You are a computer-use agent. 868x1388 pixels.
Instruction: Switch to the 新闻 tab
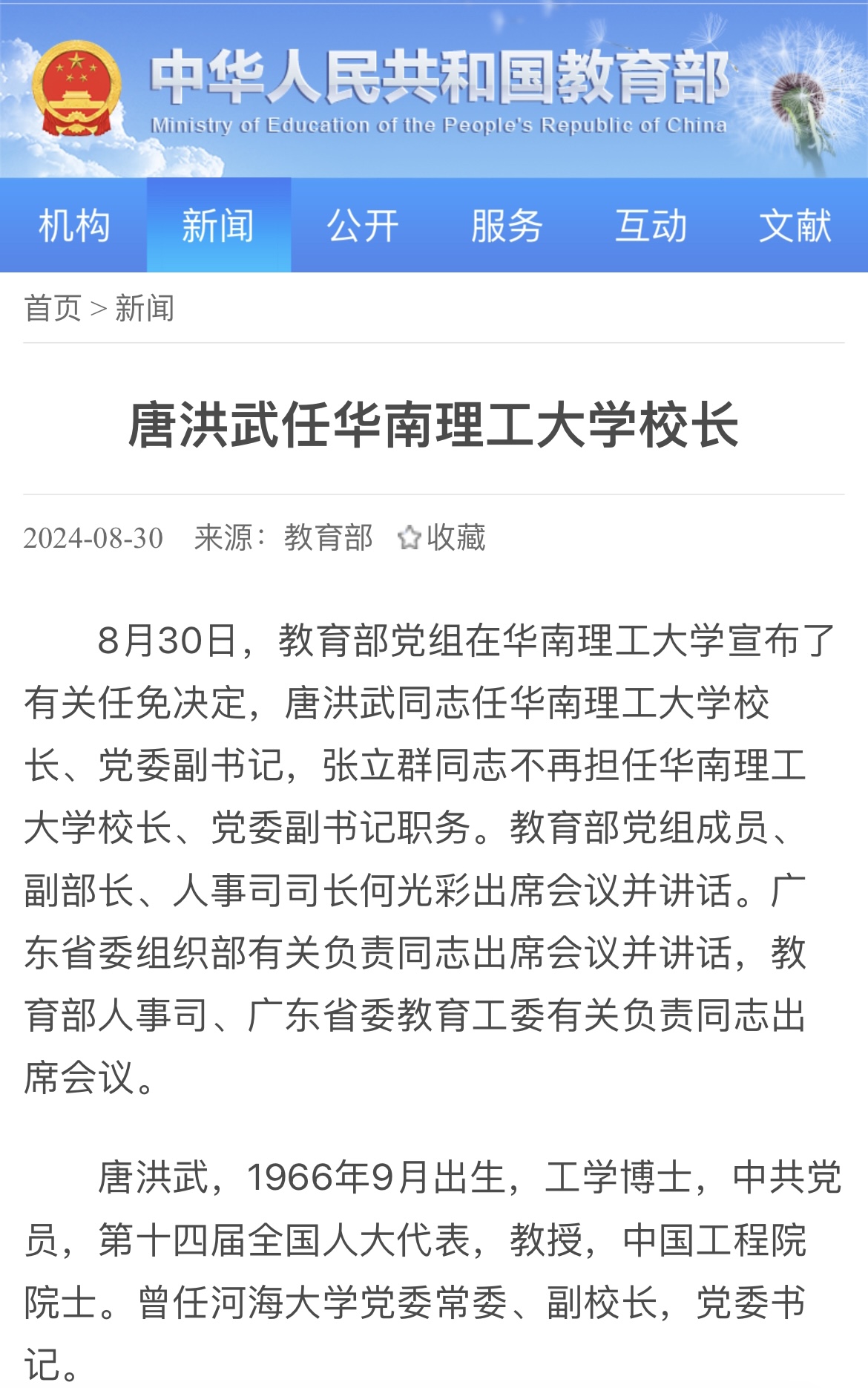(x=218, y=226)
